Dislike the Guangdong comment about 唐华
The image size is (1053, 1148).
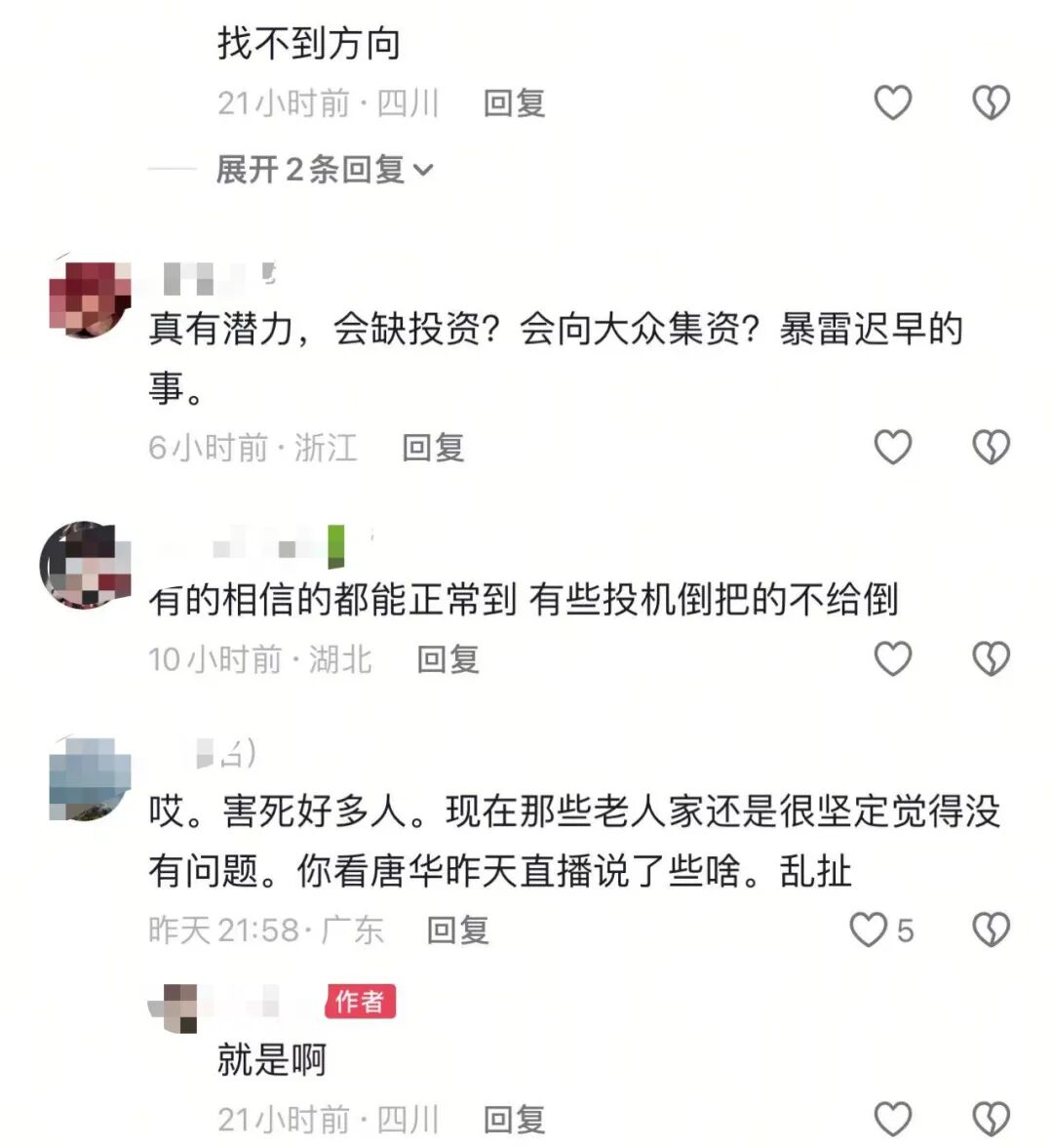click(x=991, y=930)
